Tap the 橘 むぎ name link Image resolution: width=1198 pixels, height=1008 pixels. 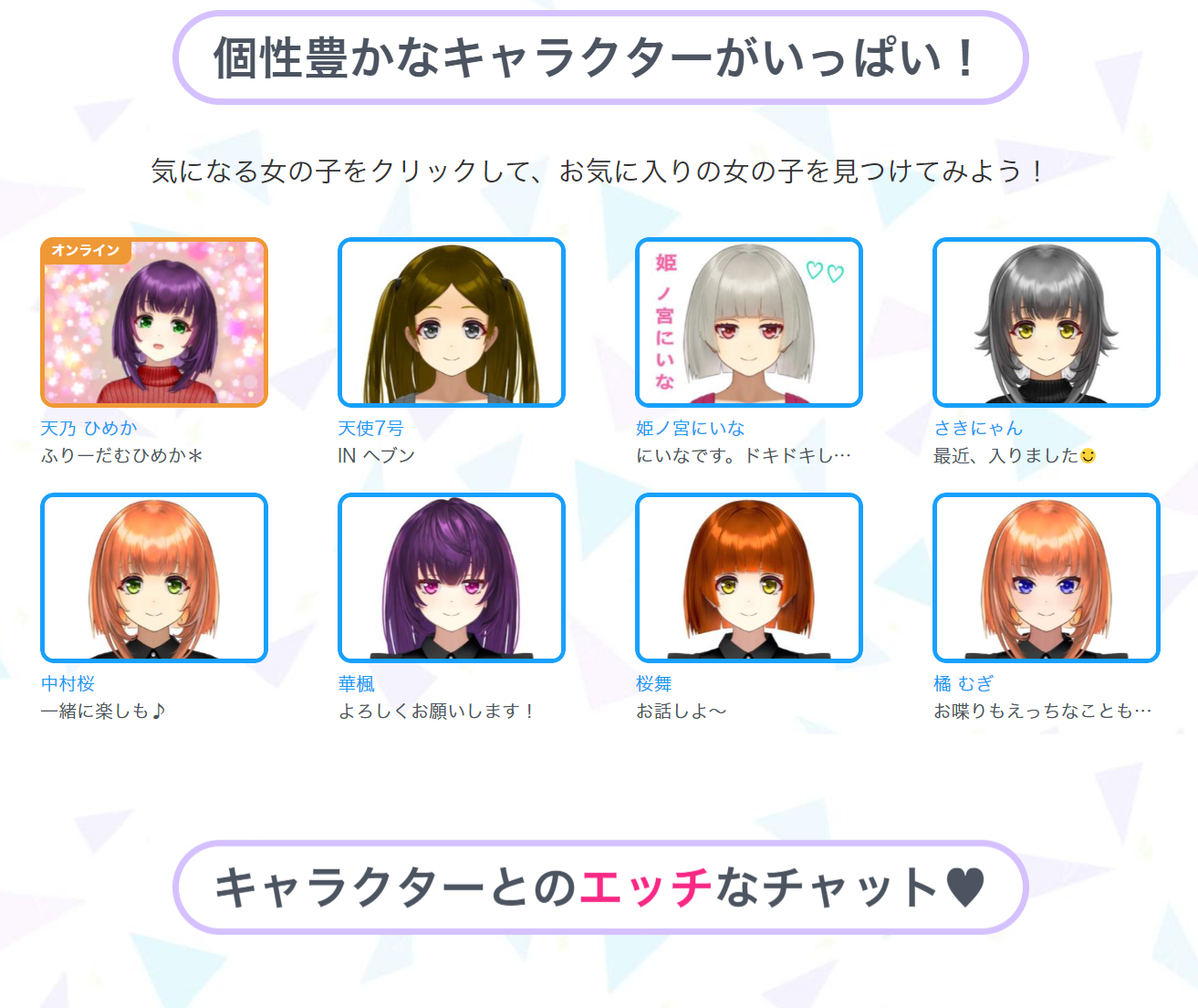coord(963,683)
